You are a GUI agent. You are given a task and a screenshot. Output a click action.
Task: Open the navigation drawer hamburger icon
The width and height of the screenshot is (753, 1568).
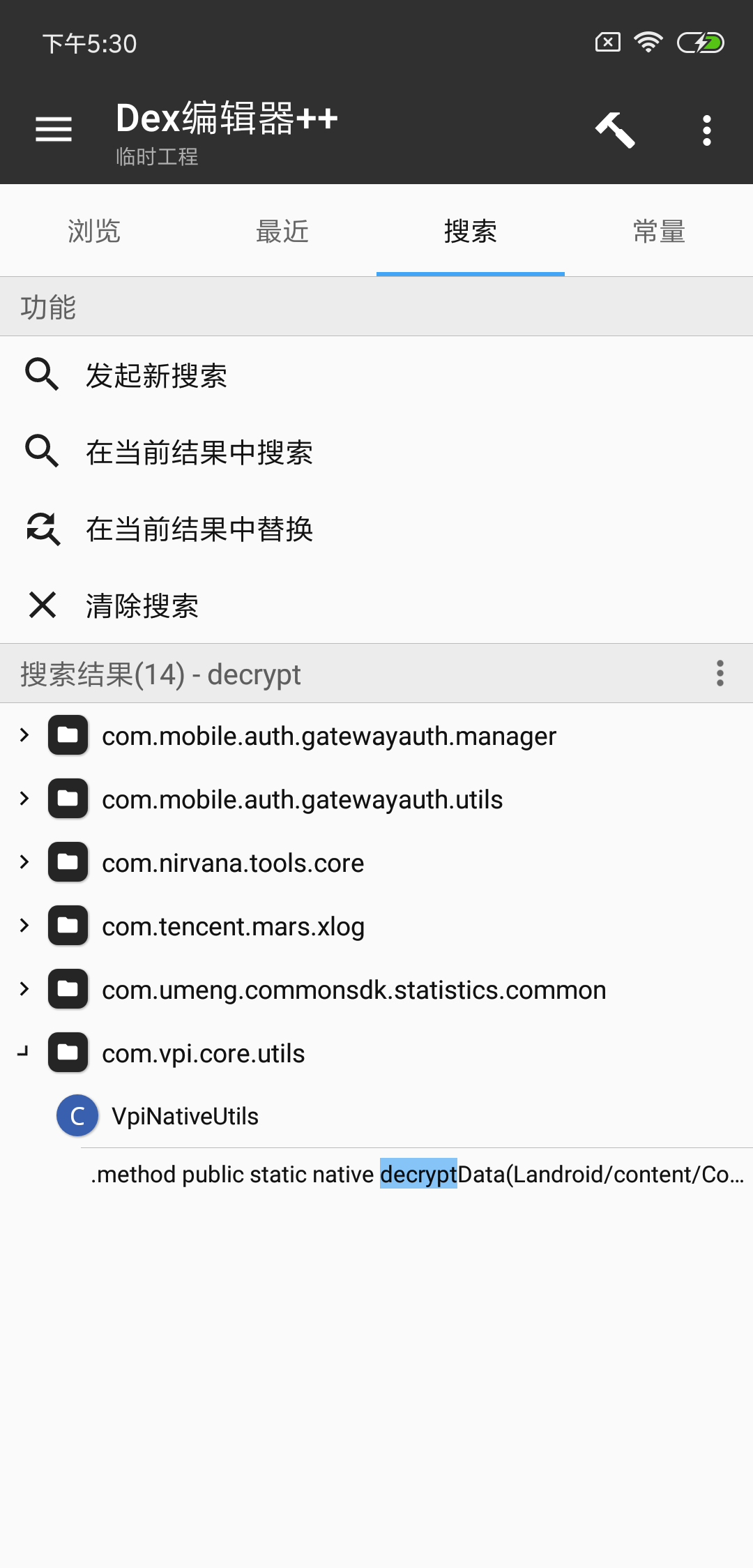52,130
